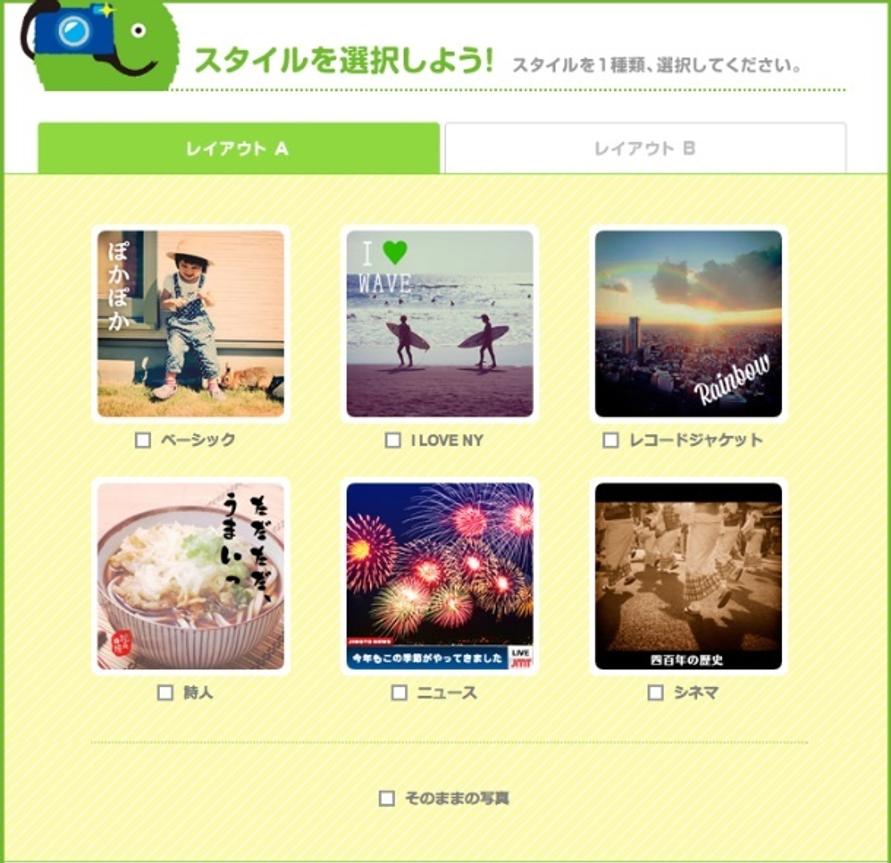
Task: Tap the 詩人 noodle bowl thumbnail
Action: pyautogui.click(x=191, y=576)
